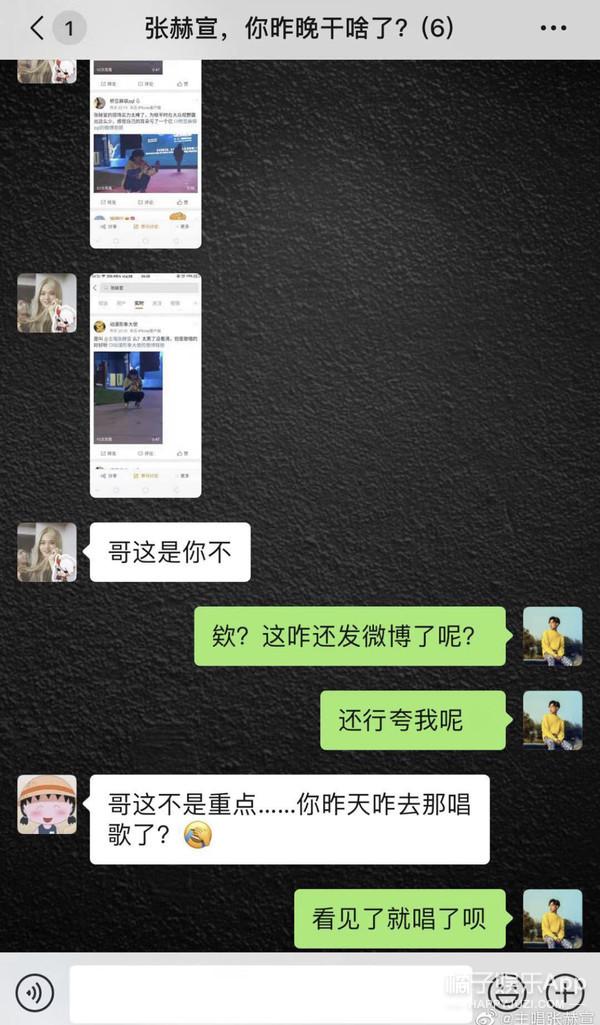Tap the blonde avatar beside "哥这是你不"
This screenshot has height=1025, width=600.
[x=47, y=552]
